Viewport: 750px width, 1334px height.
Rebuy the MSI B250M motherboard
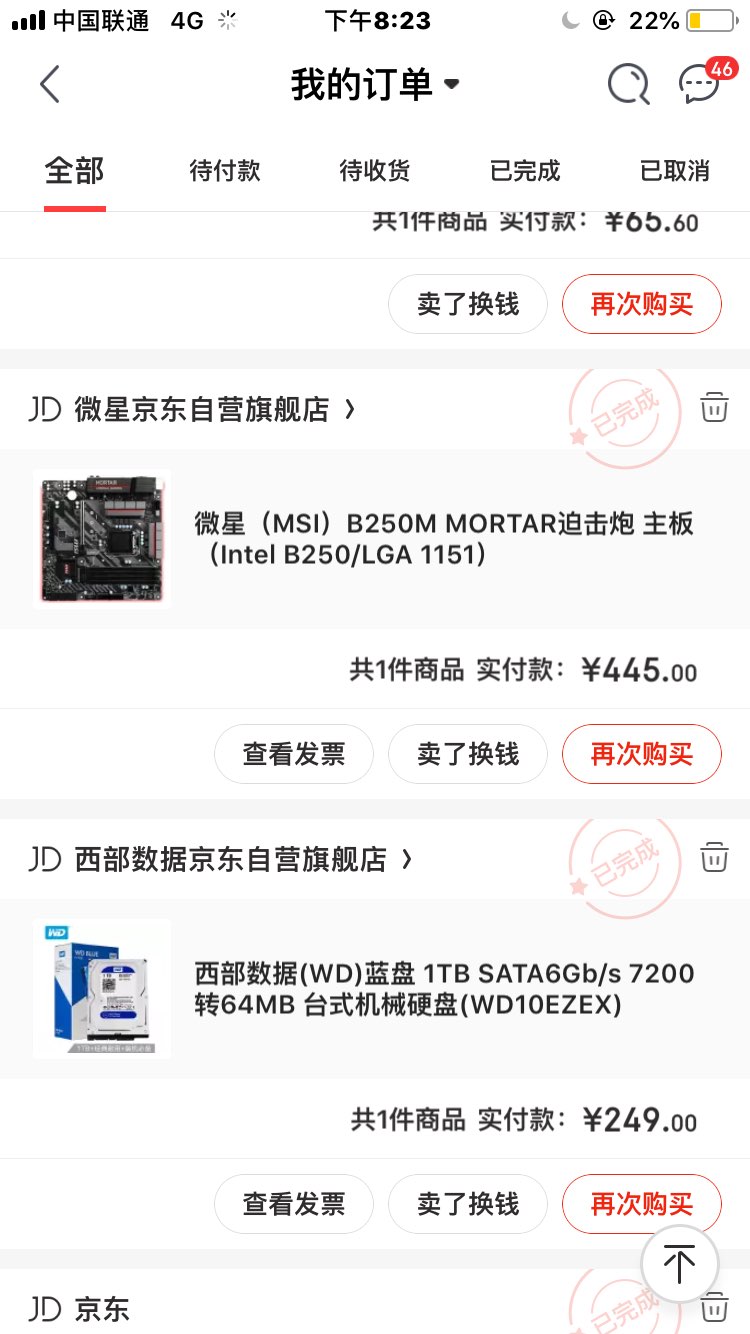[x=642, y=754]
